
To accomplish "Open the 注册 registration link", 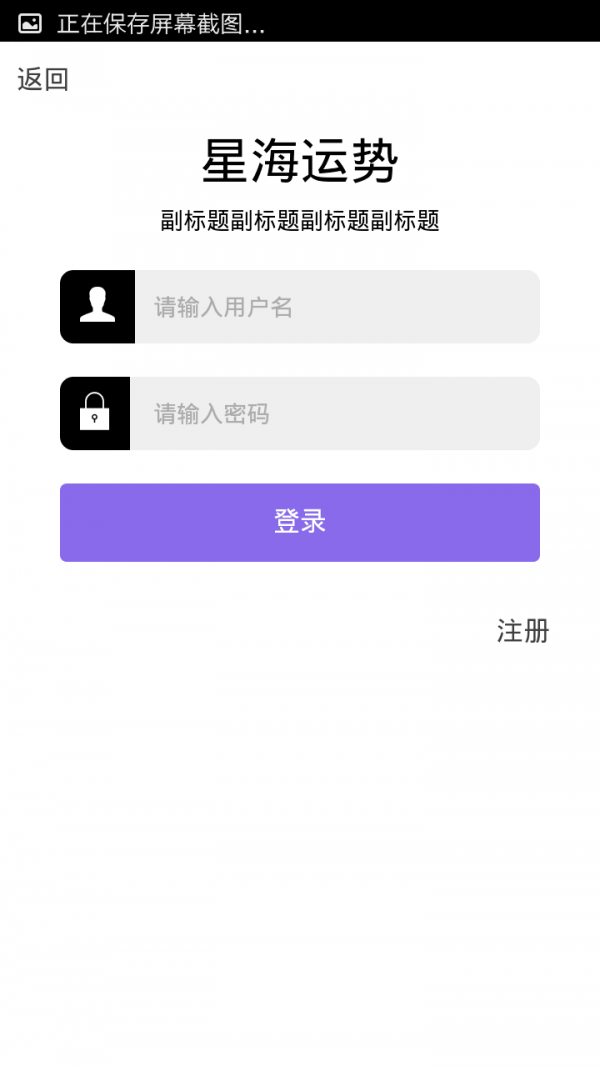I will (x=523, y=631).
